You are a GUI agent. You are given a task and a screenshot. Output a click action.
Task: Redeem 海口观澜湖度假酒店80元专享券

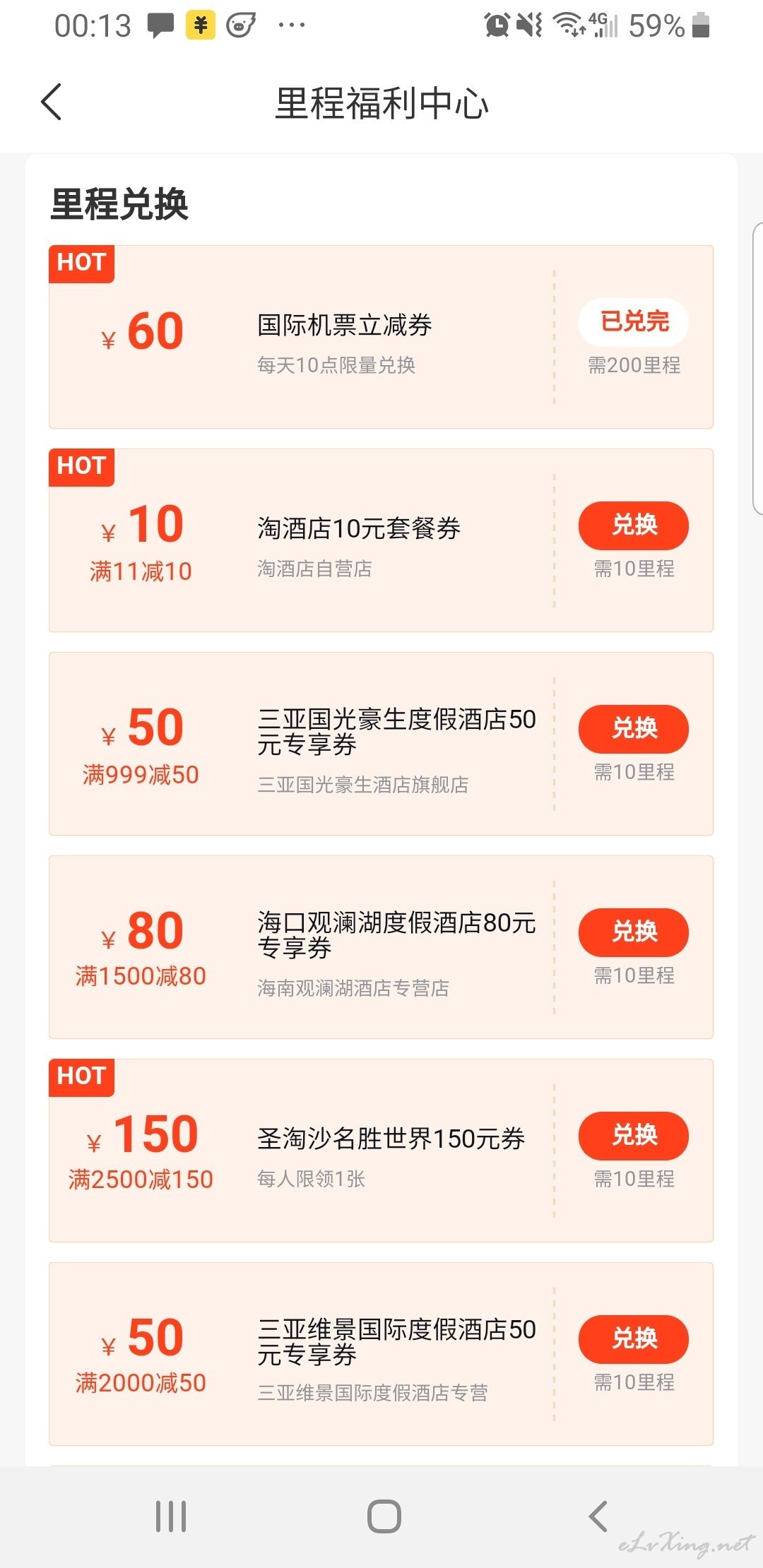pyautogui.click(x=634, y=932)
